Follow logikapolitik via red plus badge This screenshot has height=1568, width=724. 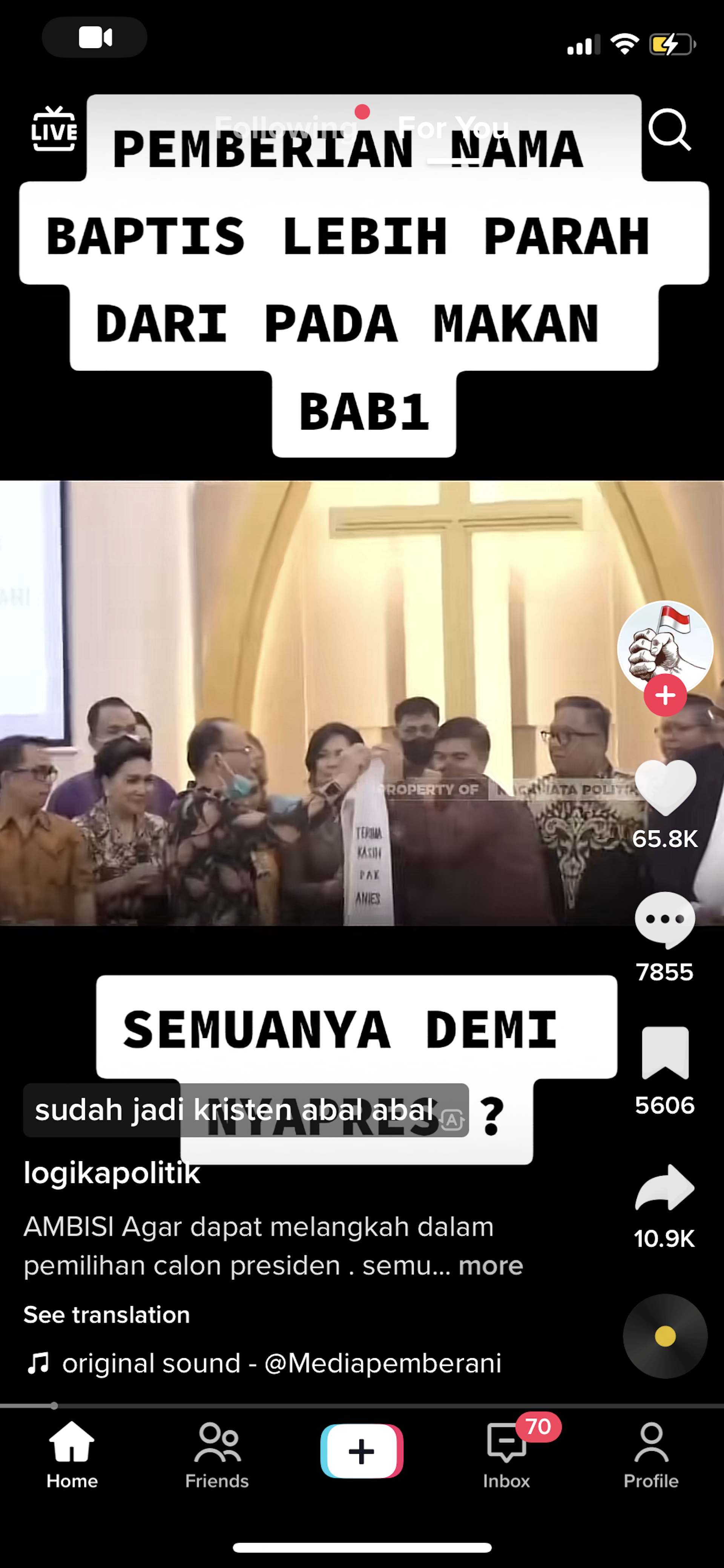click(665, 694)
